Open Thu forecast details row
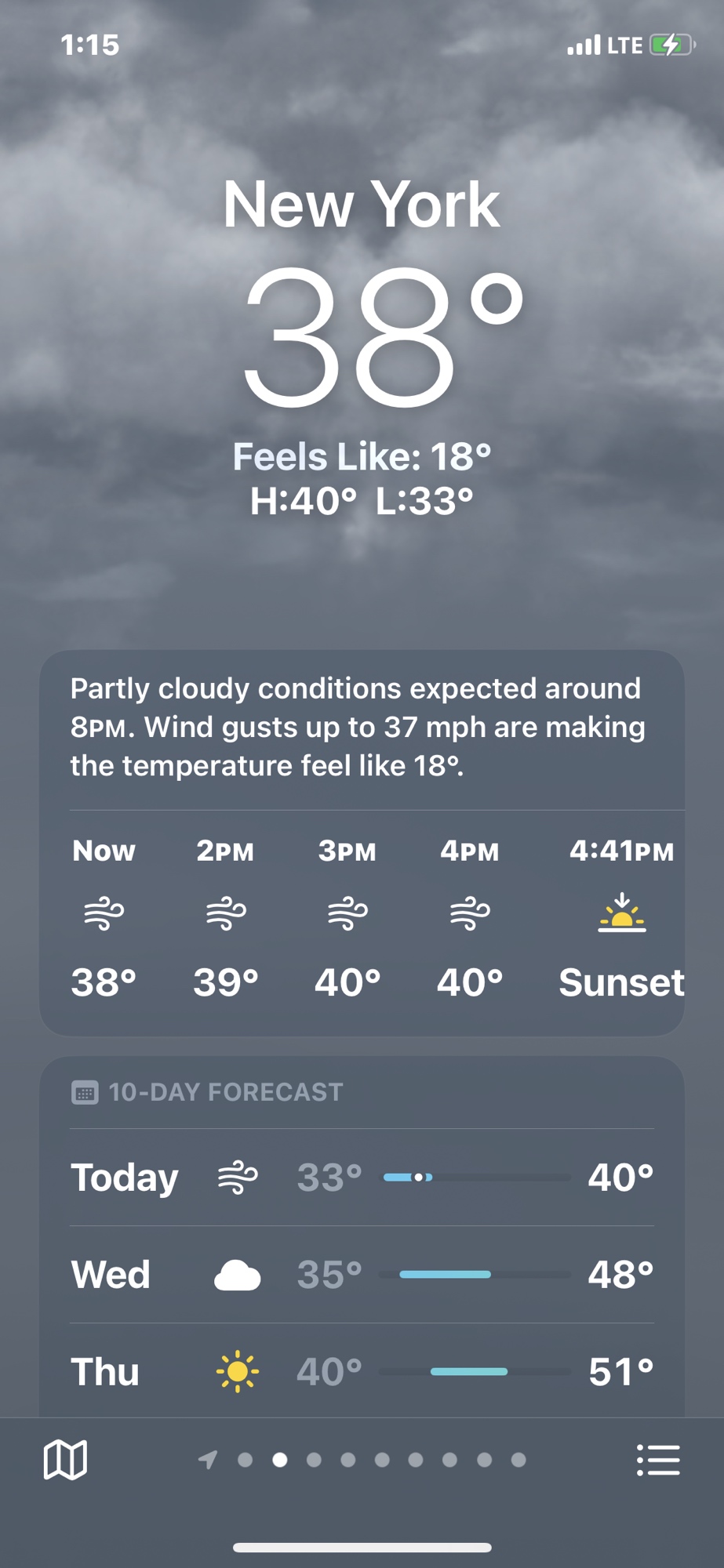This screenshot has height=1568, width=724. 362,1371
